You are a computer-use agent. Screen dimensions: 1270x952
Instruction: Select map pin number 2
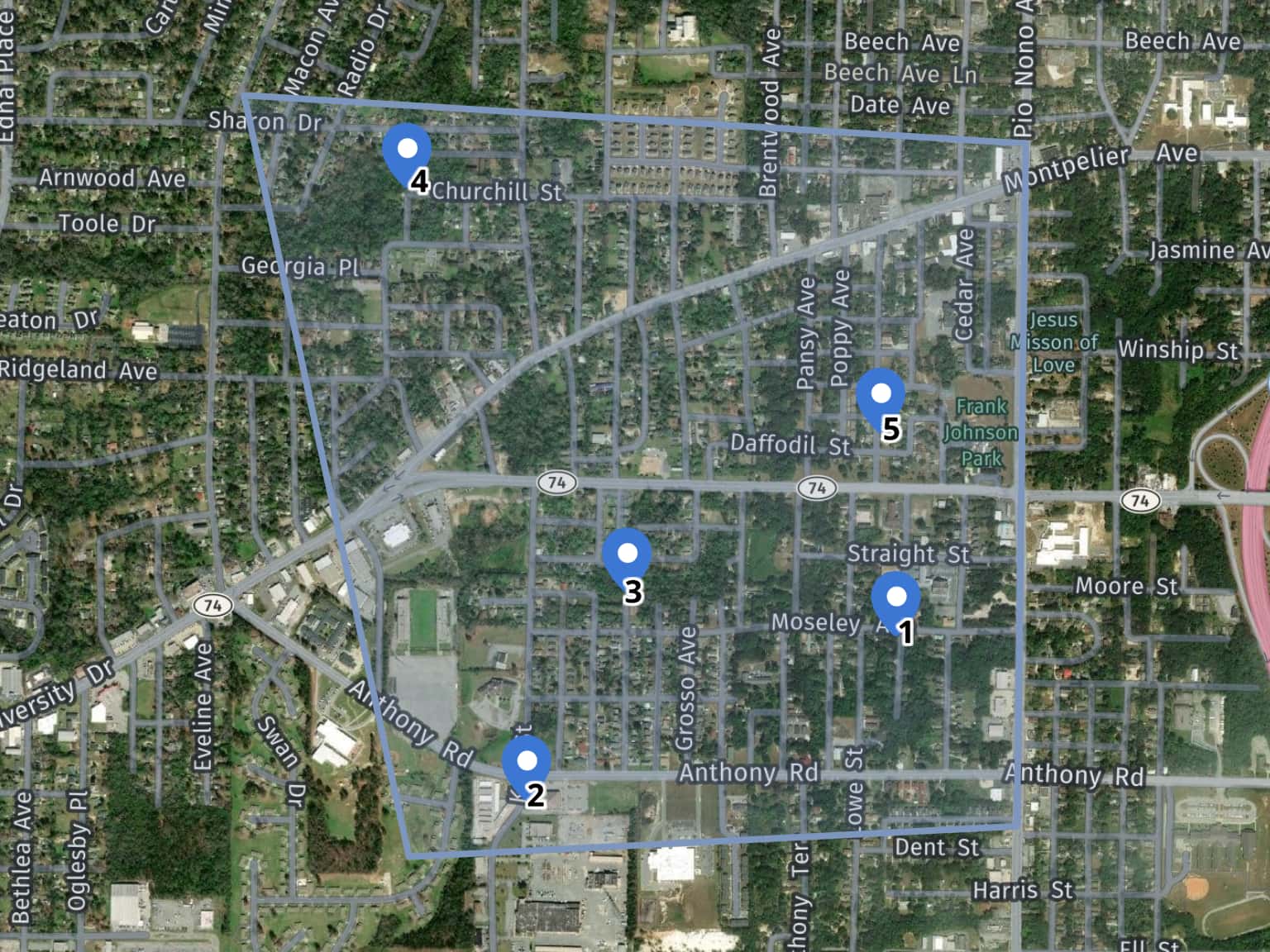click(526, 762)
